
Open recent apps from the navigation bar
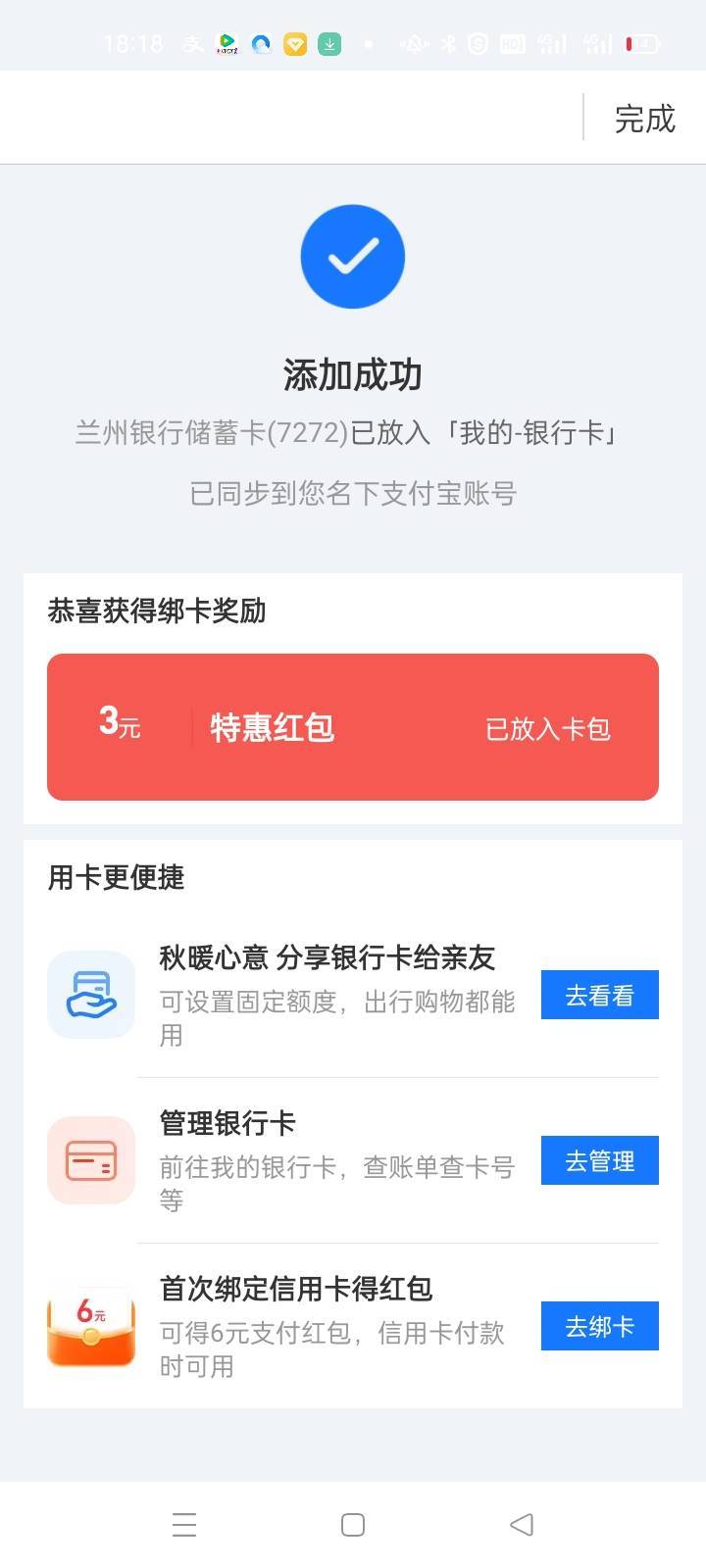point(184,1524)
